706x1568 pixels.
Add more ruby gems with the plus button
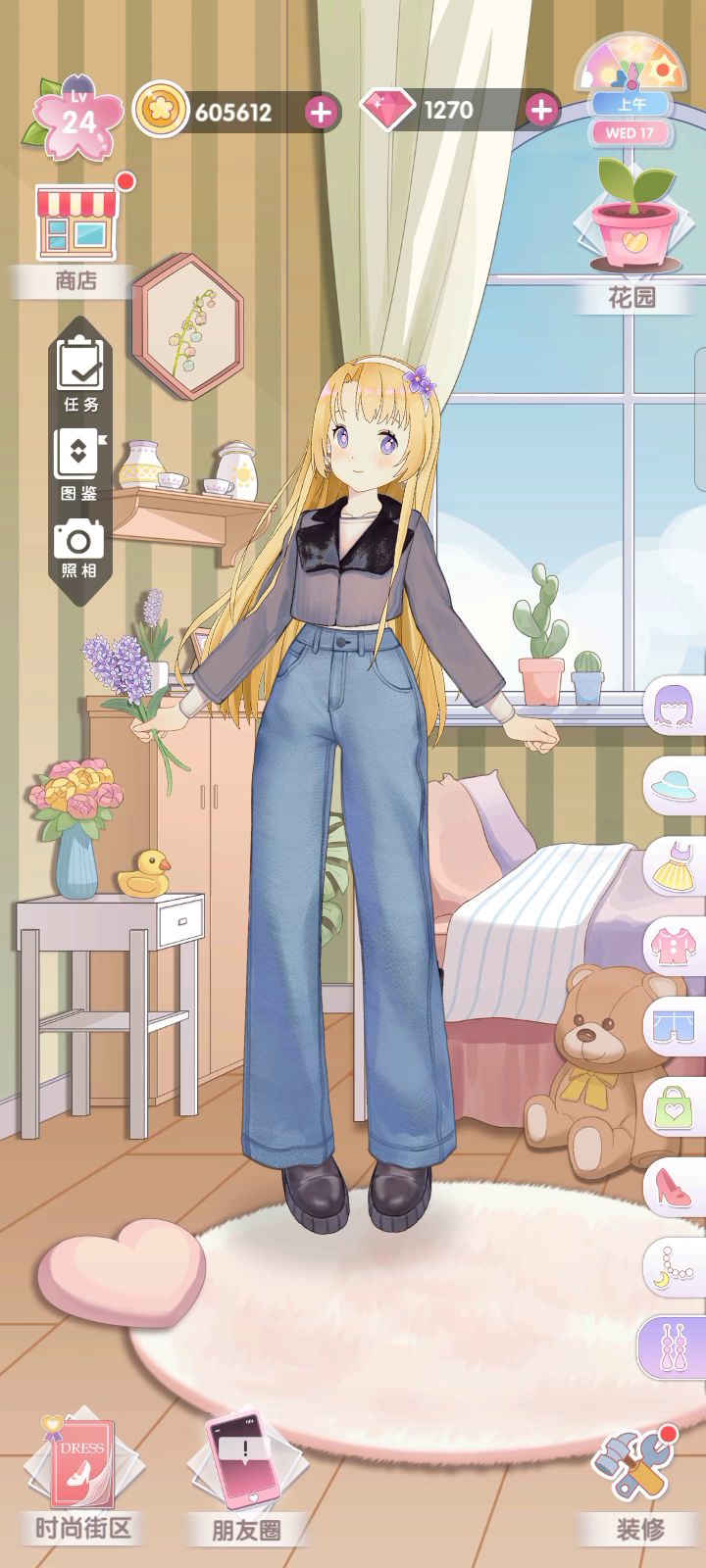[541, 110]
